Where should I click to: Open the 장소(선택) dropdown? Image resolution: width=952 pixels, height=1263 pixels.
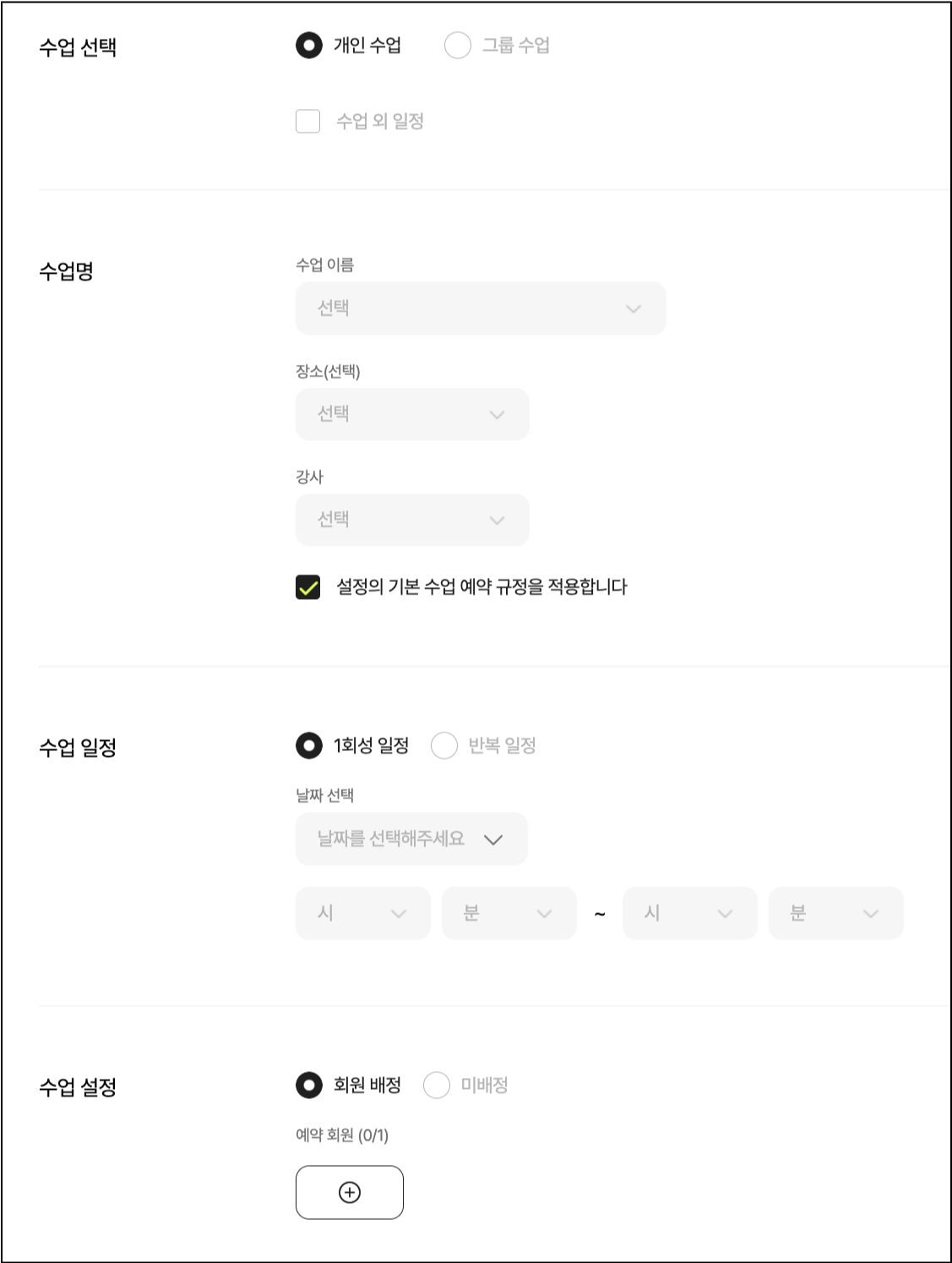[x=412, y=414]
